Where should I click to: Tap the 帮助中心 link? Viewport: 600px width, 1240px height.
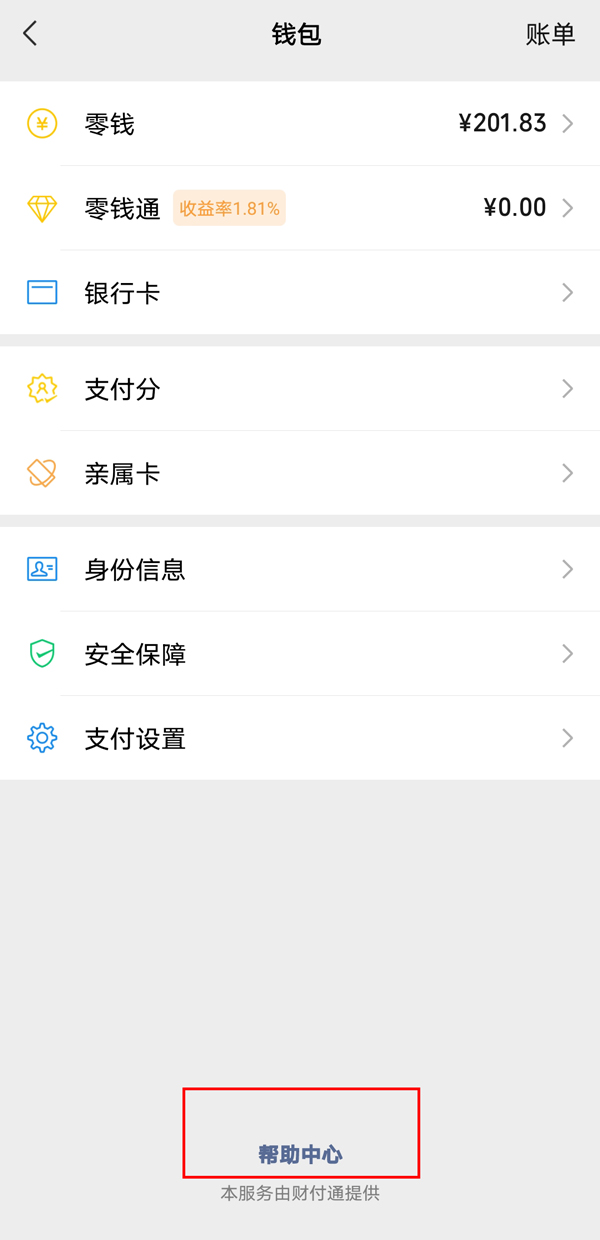pos(300,1155)
